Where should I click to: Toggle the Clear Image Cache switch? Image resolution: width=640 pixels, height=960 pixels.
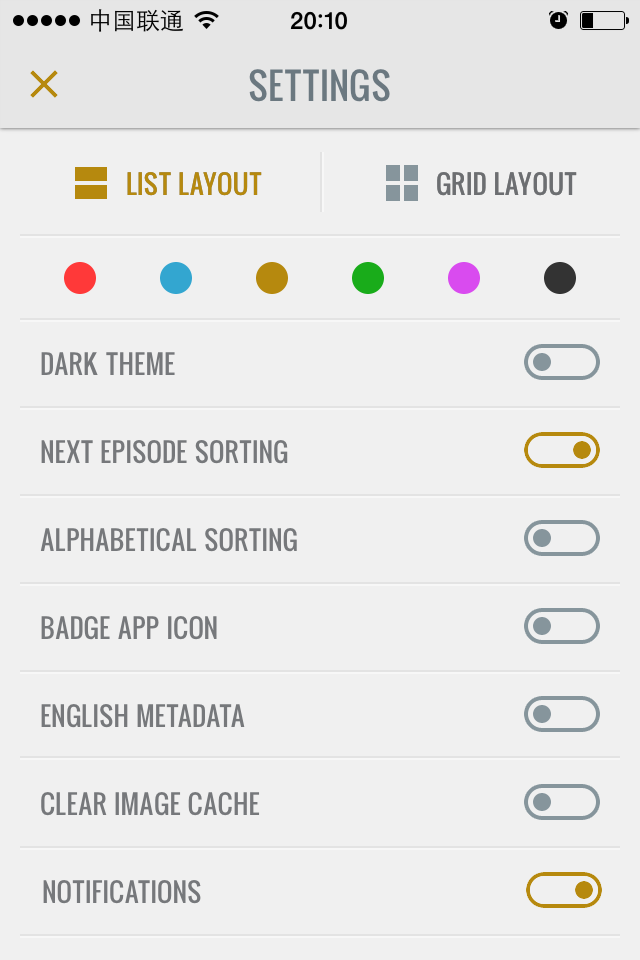(x=561, y=802)
